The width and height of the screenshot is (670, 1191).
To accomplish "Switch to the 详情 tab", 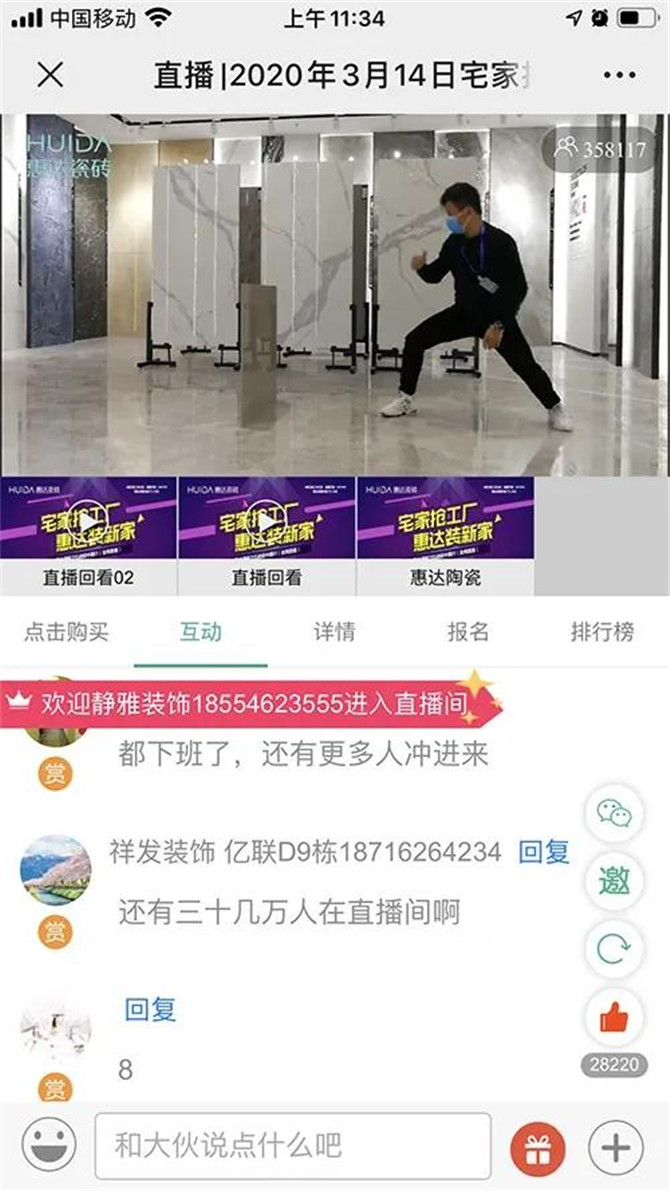I will pos(334,631).
